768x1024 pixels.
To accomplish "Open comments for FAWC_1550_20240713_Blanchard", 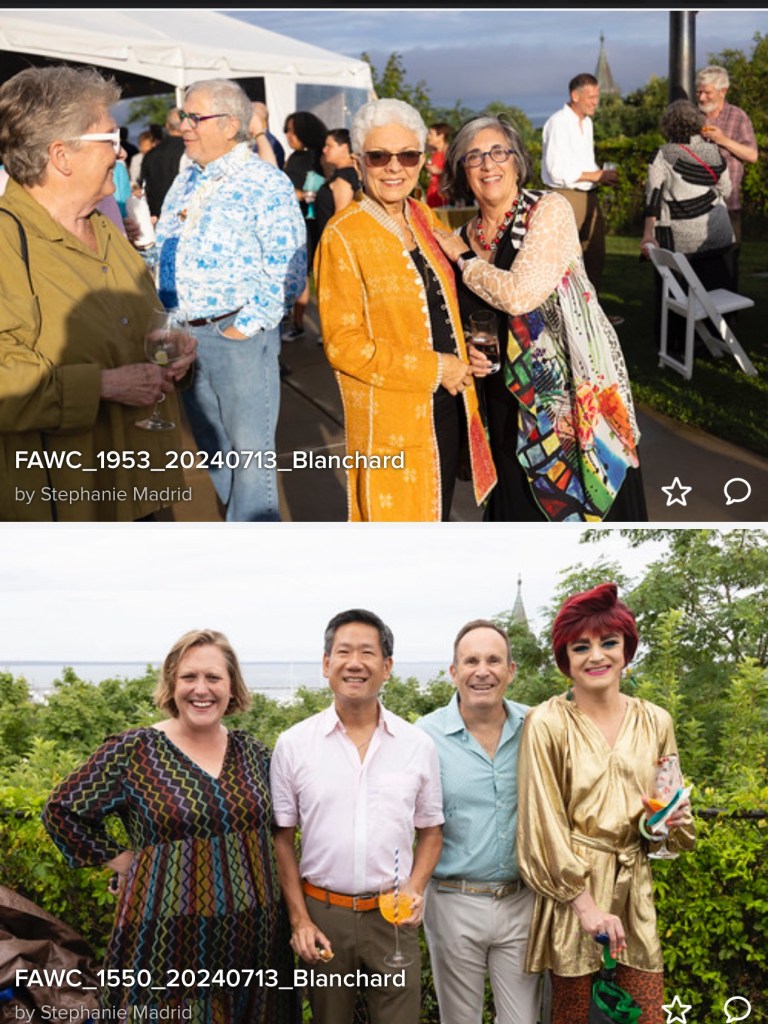I will pyautogui.click(x=737, y=1008).
